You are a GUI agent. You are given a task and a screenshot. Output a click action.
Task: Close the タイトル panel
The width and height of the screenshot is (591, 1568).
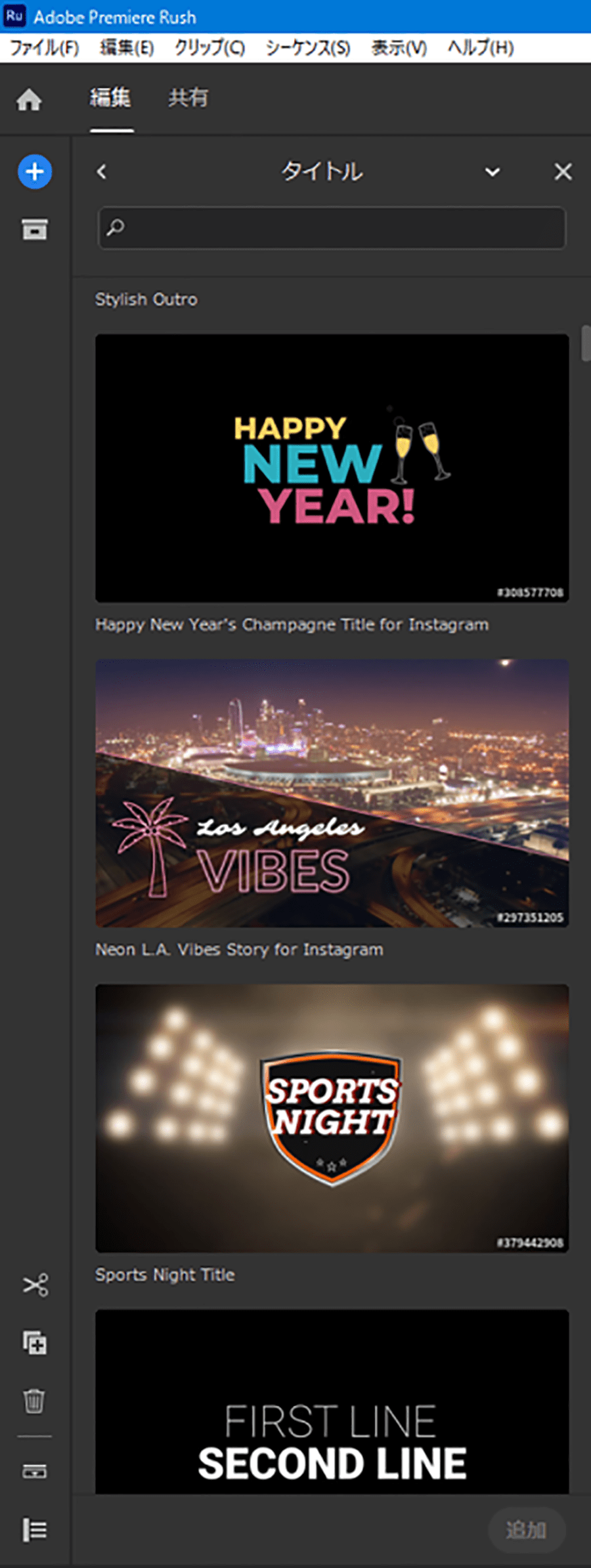[563, 172]
